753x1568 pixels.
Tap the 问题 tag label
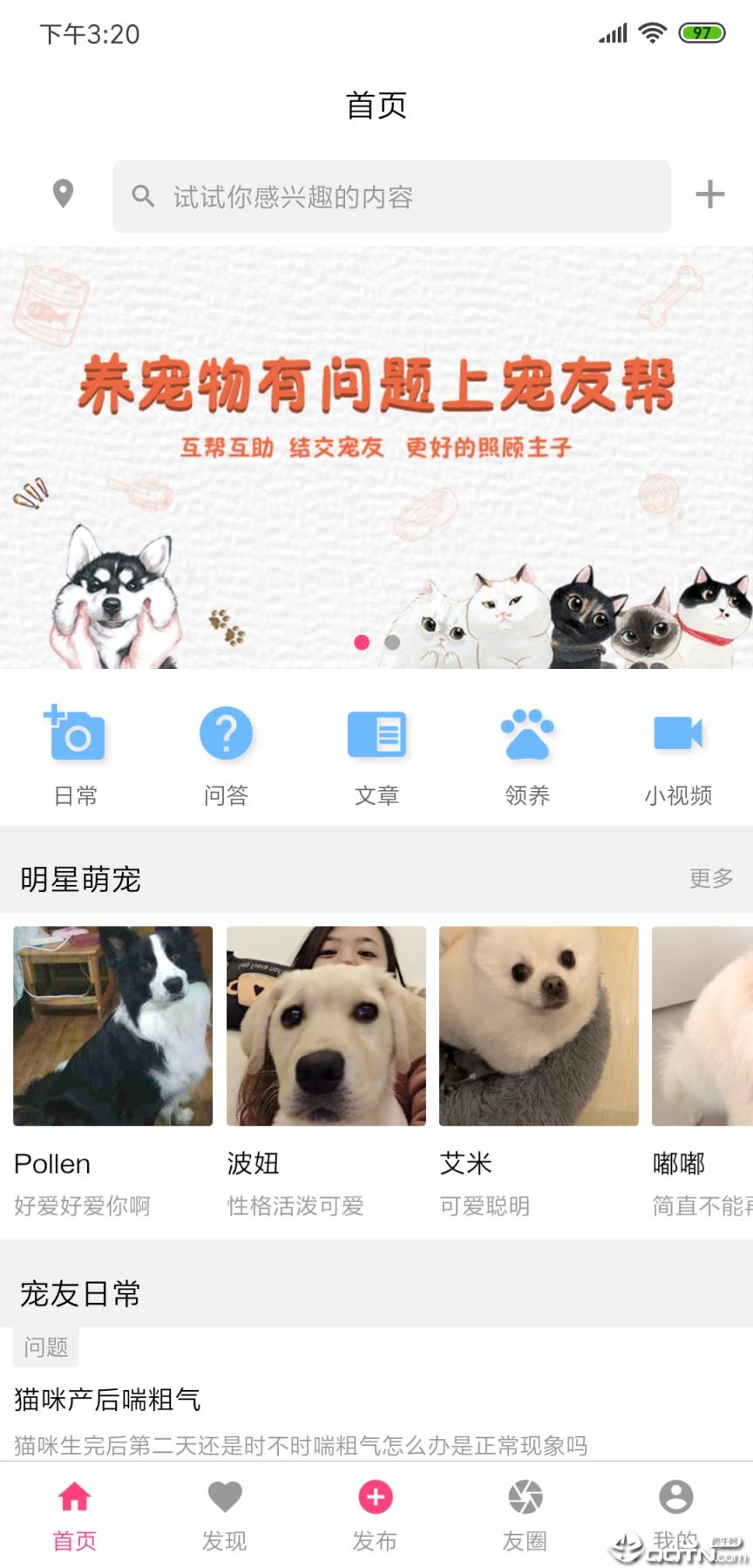(44, 1346)
